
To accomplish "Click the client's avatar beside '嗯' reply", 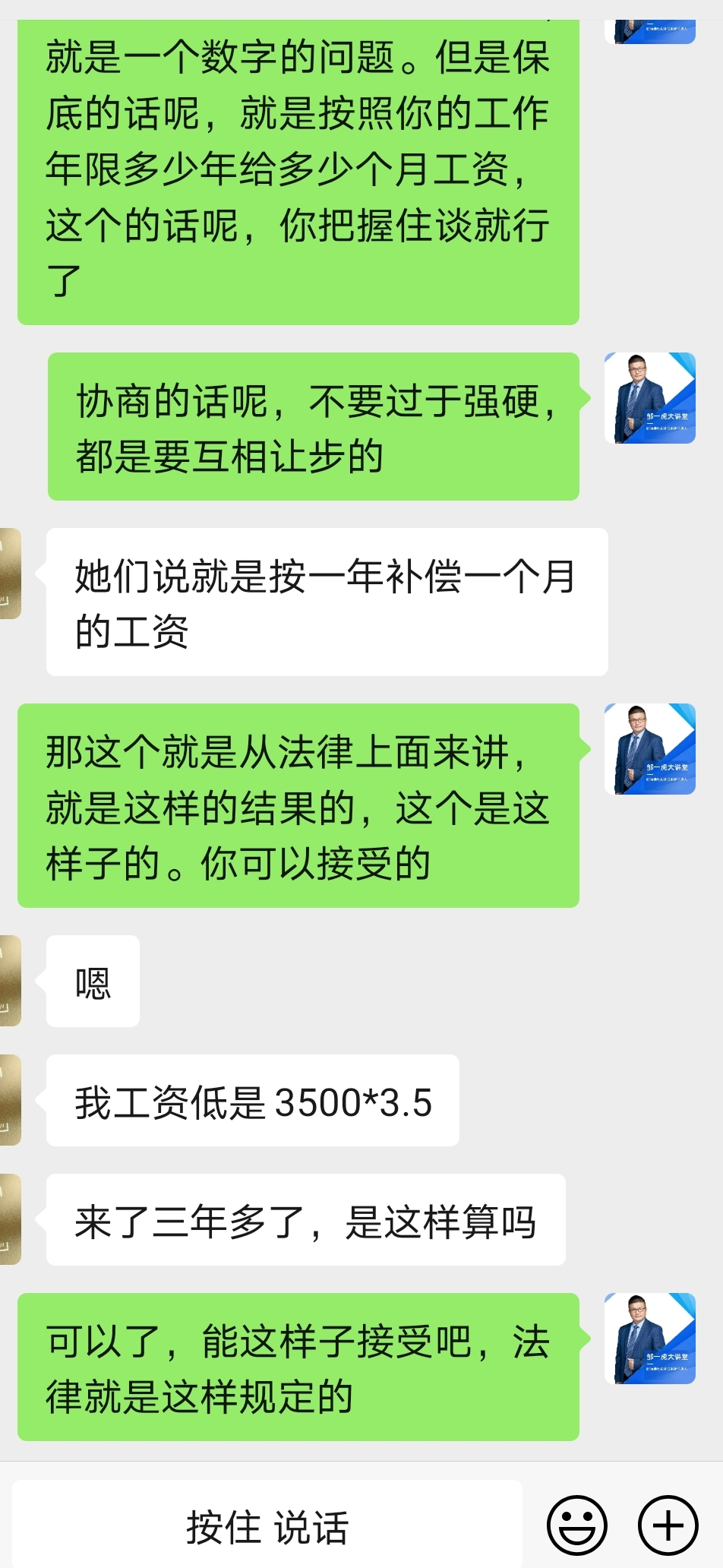I will [x=9, y=980].
